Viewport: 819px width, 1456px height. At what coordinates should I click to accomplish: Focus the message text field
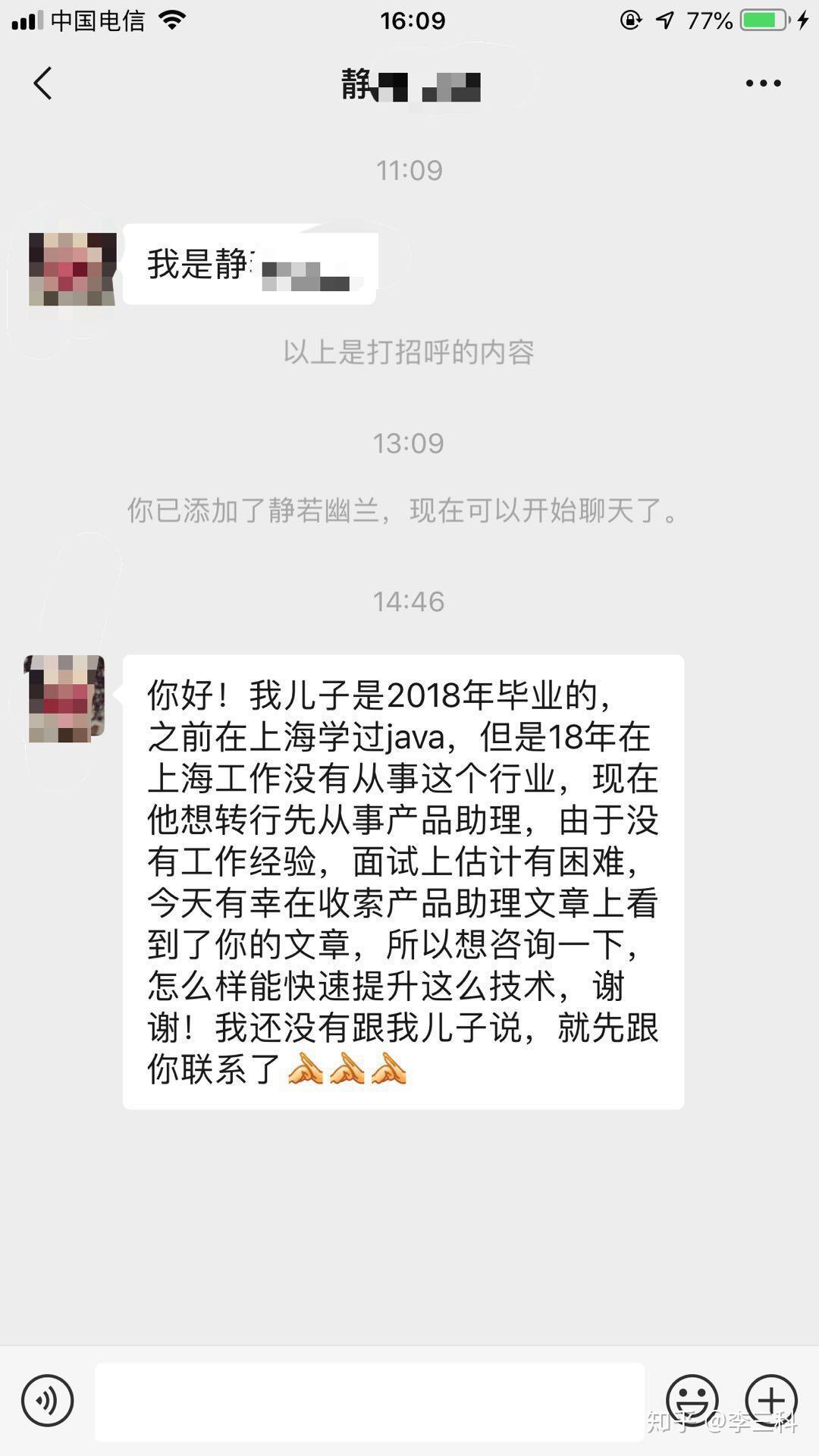(x=369, y=1401)
